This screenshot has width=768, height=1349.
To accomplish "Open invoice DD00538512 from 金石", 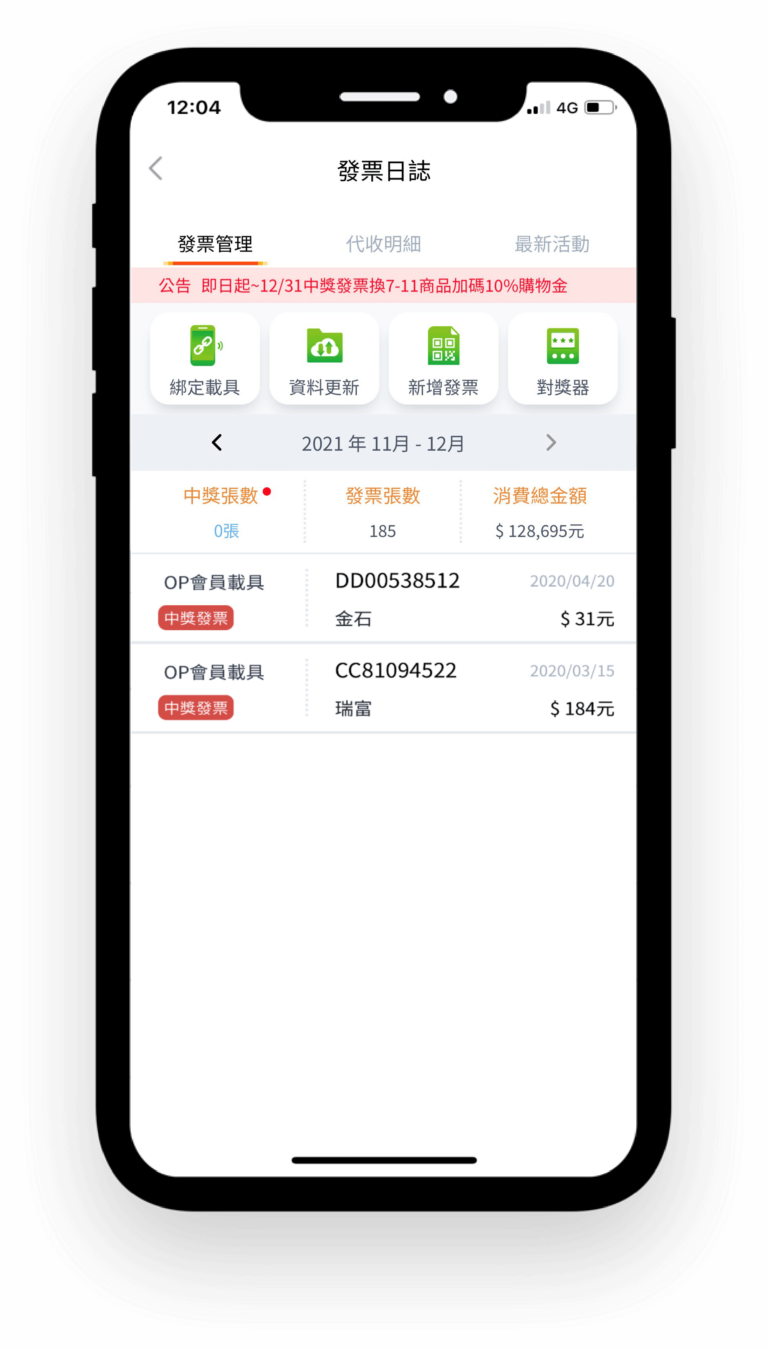I will tap(383, 598).
